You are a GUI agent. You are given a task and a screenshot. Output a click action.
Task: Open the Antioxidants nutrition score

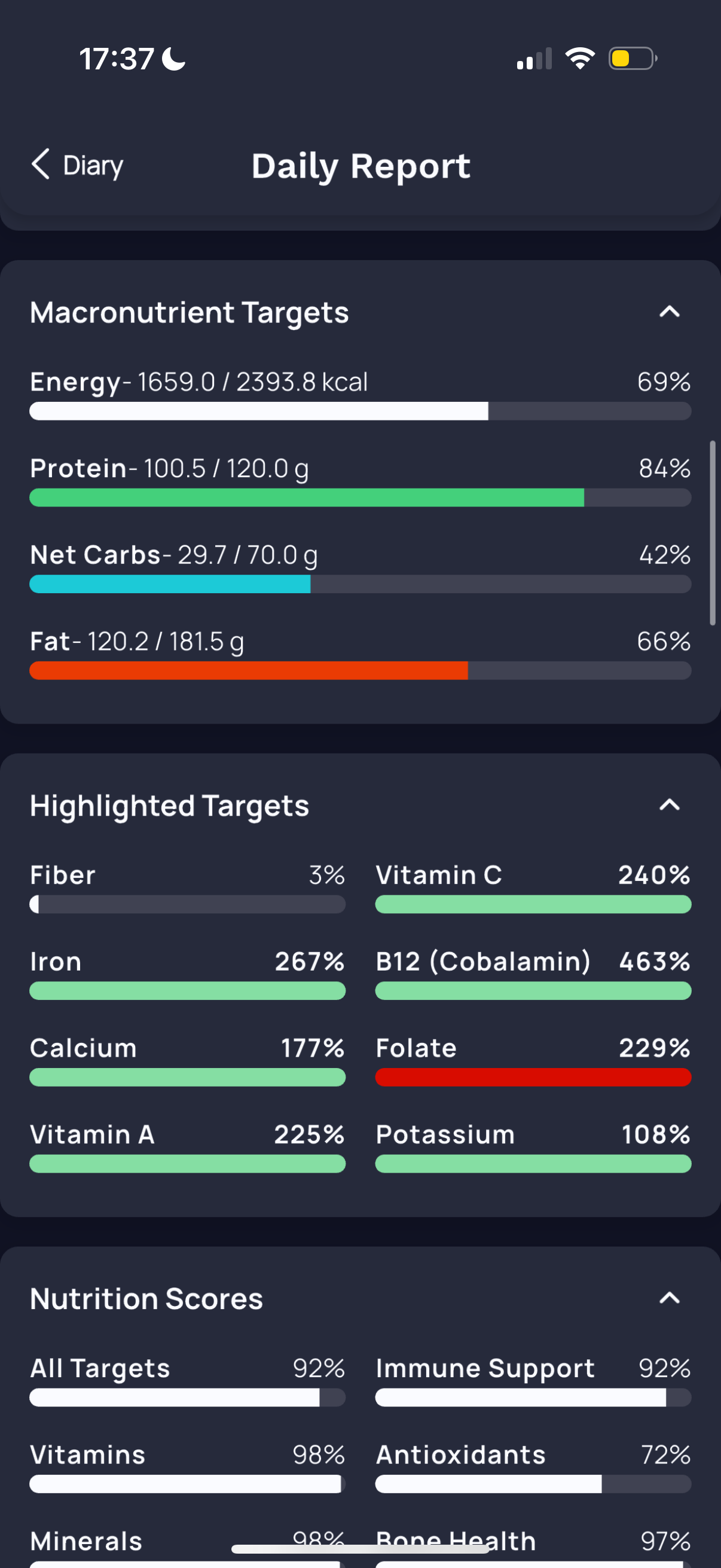tap(533, 1467)
